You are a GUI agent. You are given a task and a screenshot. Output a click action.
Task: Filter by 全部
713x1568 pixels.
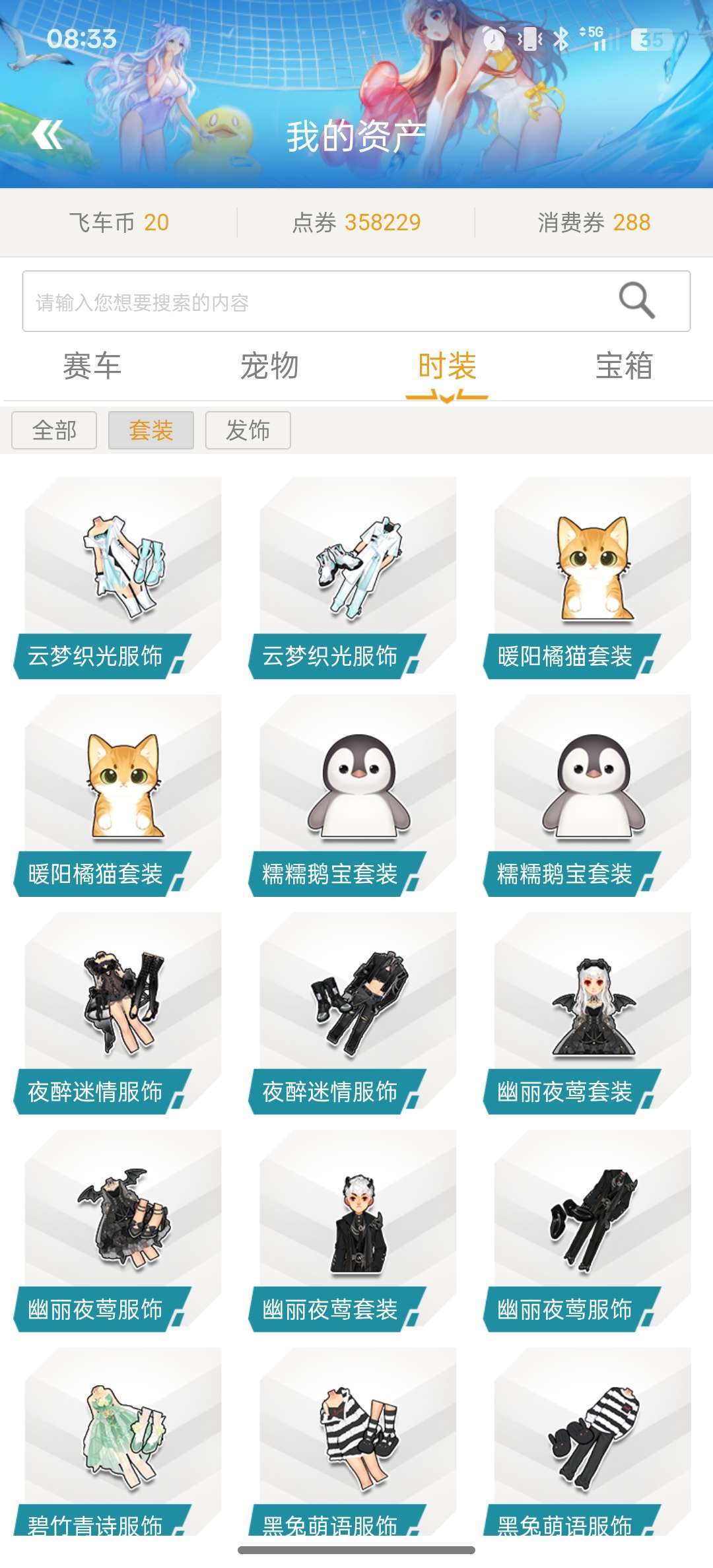tap(54, 430)
